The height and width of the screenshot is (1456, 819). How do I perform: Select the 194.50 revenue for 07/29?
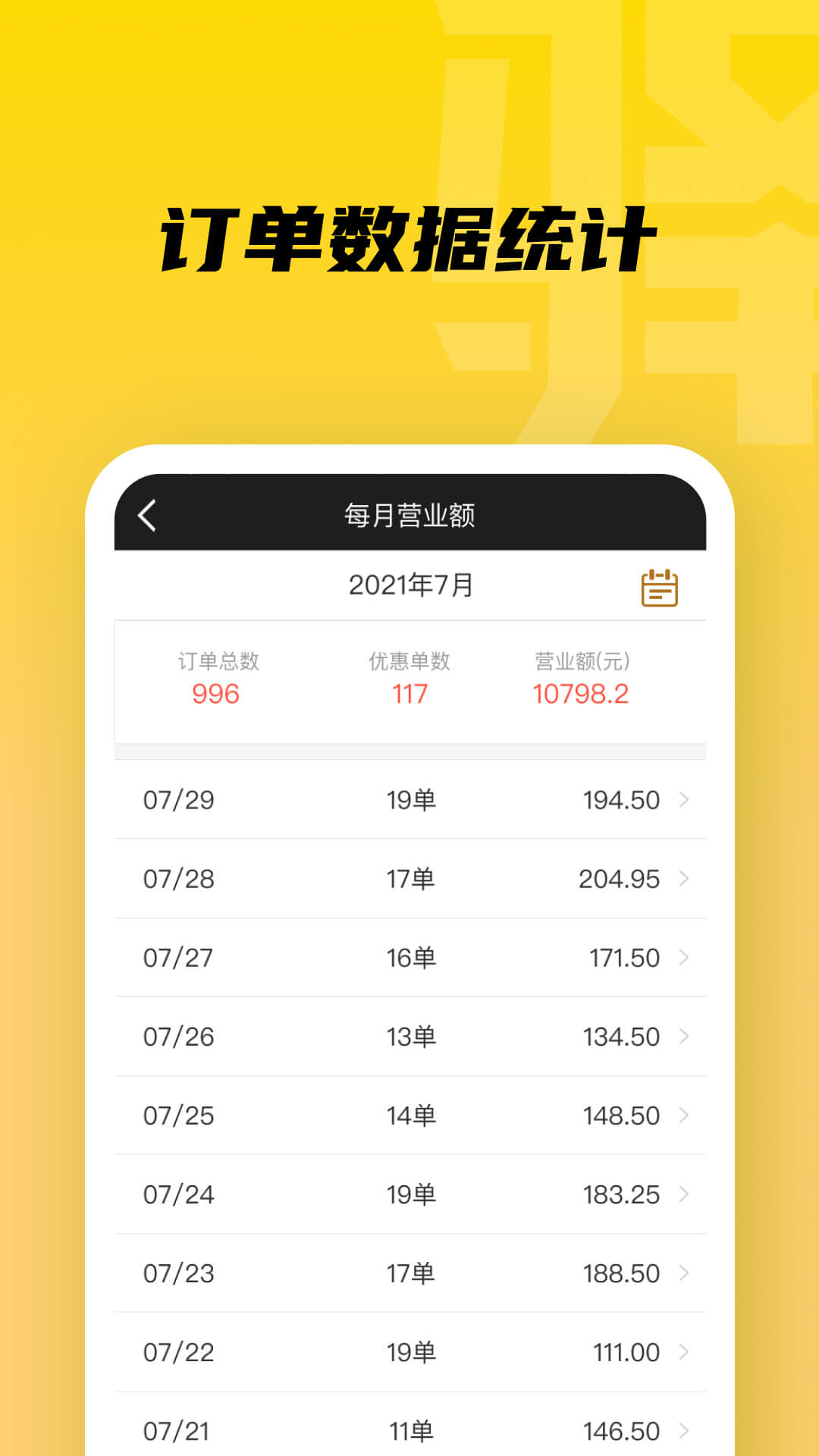(x=620, y=800)
